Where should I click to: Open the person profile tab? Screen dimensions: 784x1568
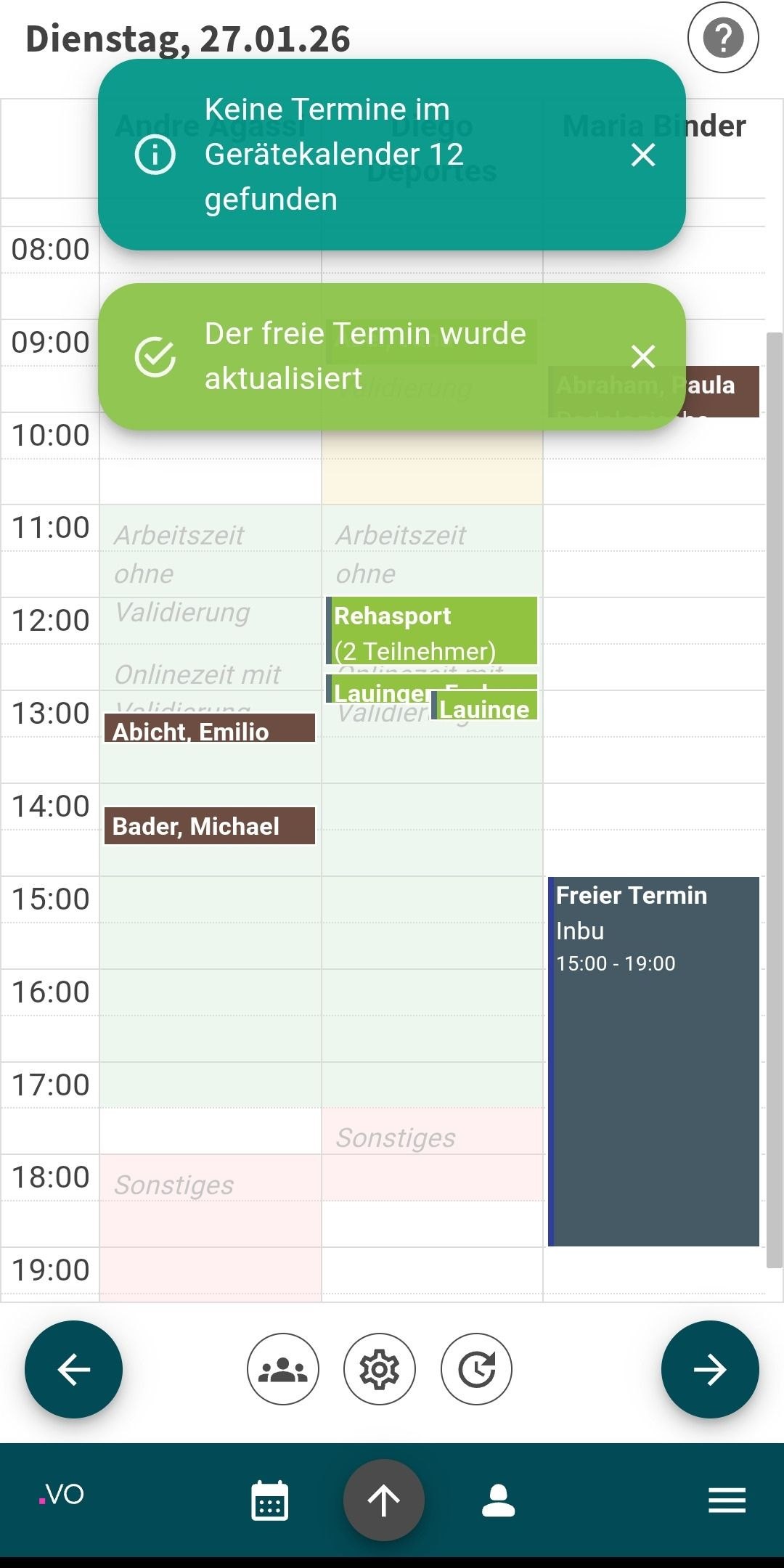pyautogui.click(x=498, y=1500)
